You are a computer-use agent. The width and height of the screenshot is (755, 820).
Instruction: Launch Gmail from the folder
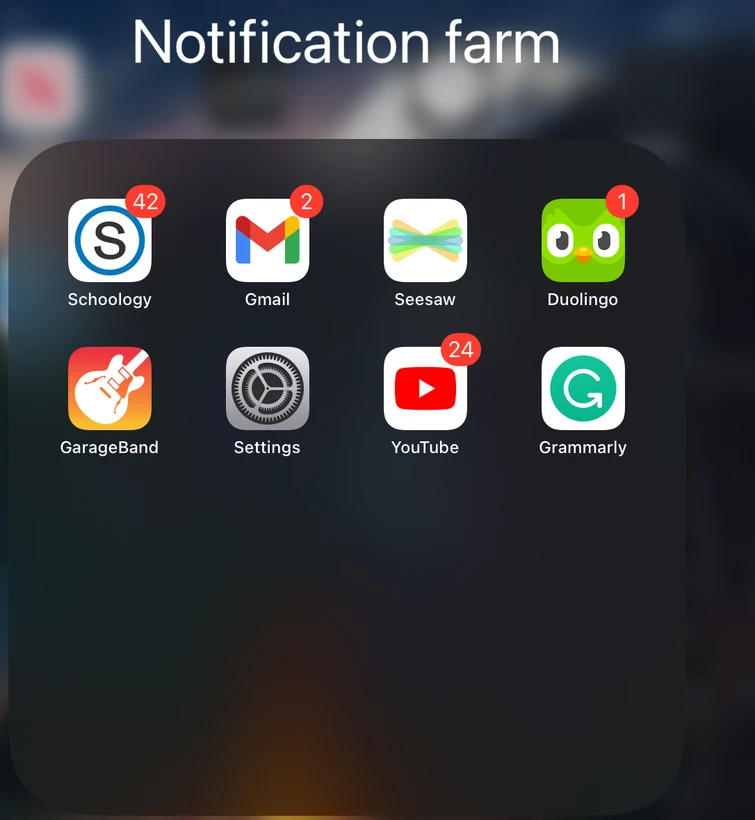[267, 241]
